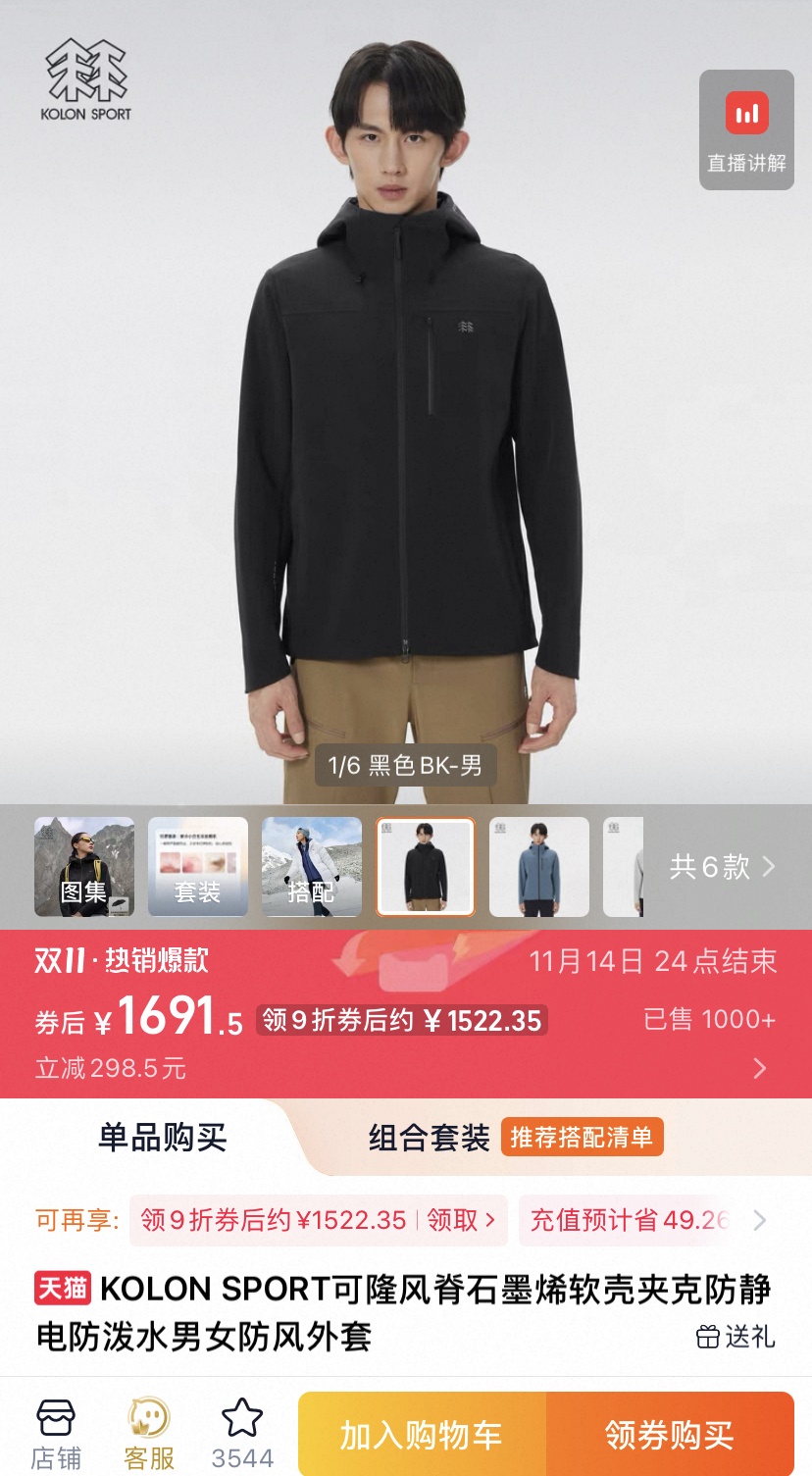Viewport: 812px width, 1476px height.
Task: View all 共6款 color options
Action: pos(722,867)
